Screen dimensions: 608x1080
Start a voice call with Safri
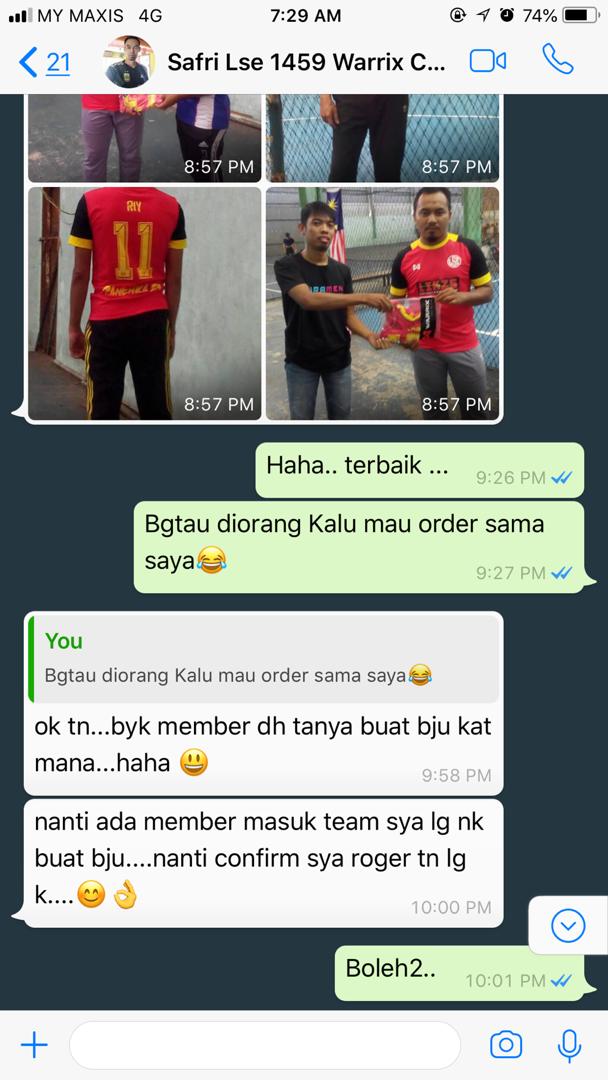[x=558, y=61]
